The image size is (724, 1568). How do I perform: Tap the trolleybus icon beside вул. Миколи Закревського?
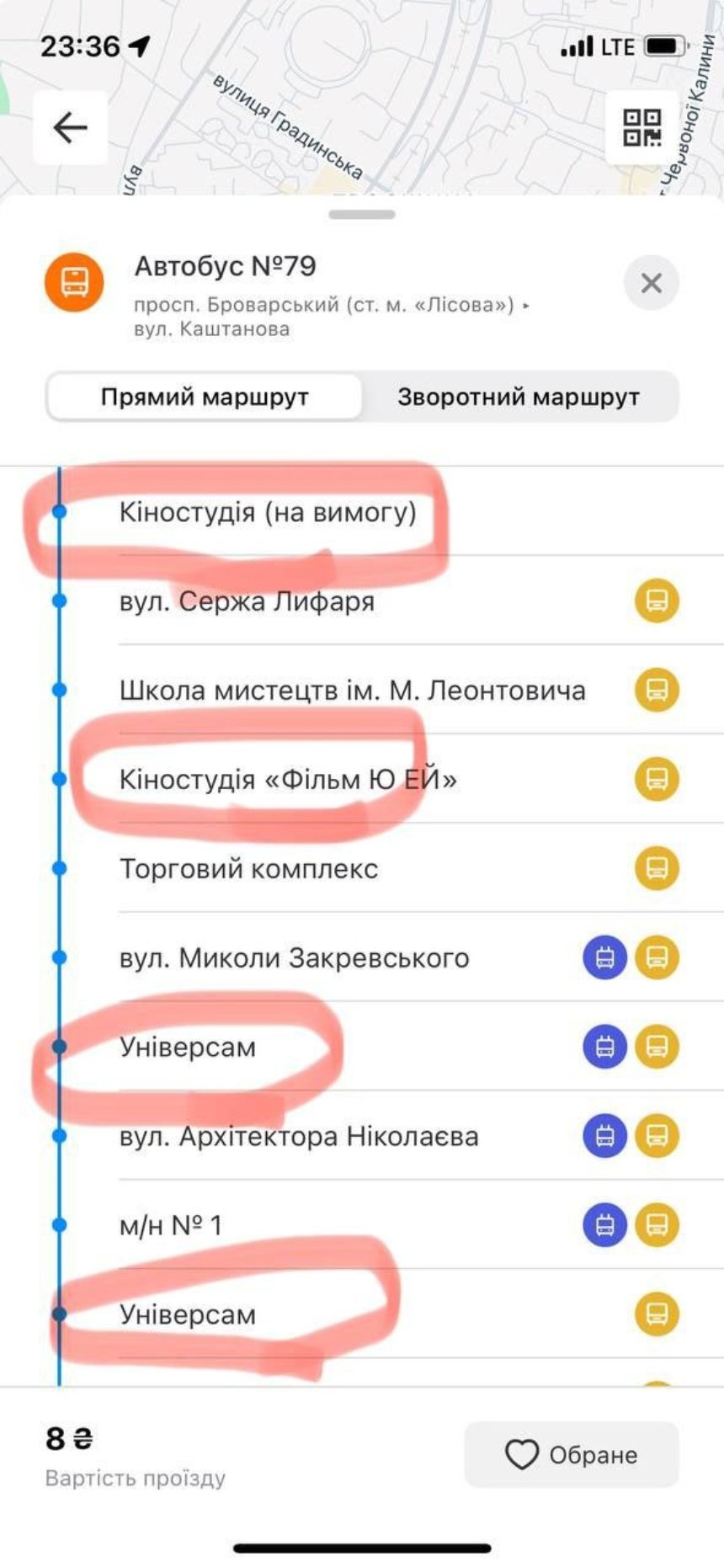pyautogui.click(x=606, y=958)
